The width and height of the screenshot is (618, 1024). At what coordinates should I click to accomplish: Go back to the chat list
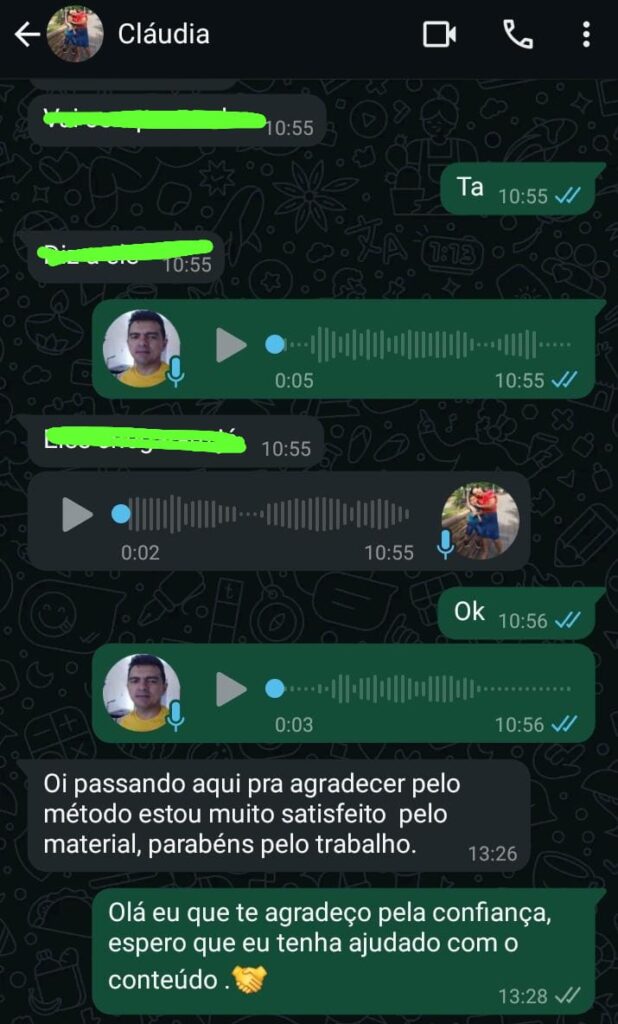[x=26, y=35]
